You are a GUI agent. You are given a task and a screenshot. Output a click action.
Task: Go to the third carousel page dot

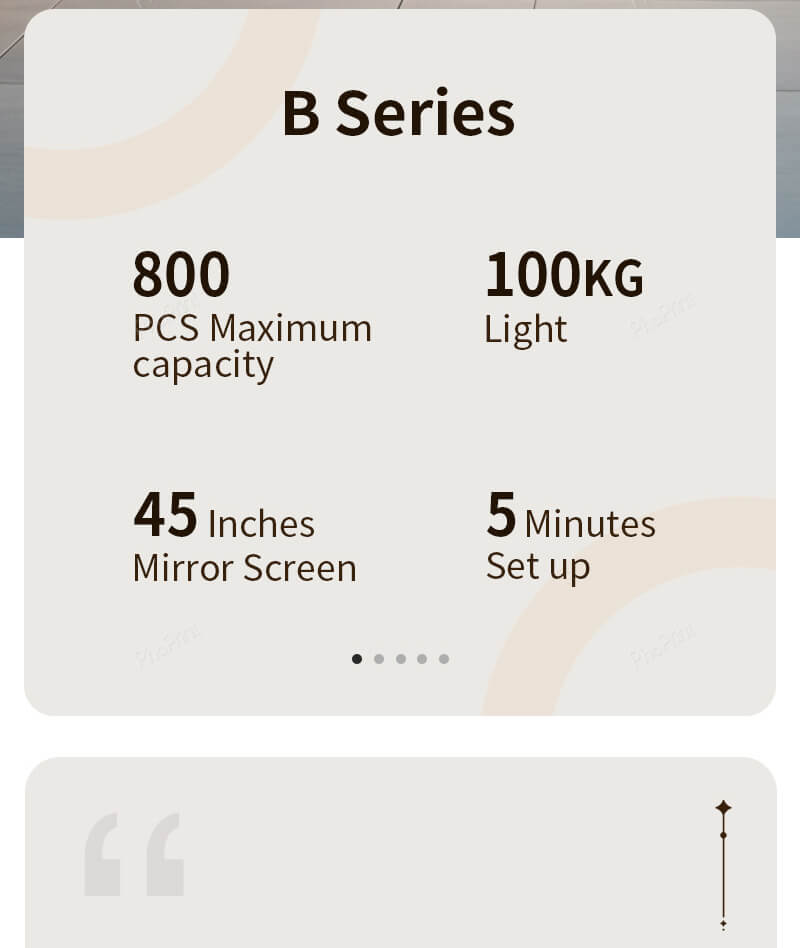click(401, 659)
